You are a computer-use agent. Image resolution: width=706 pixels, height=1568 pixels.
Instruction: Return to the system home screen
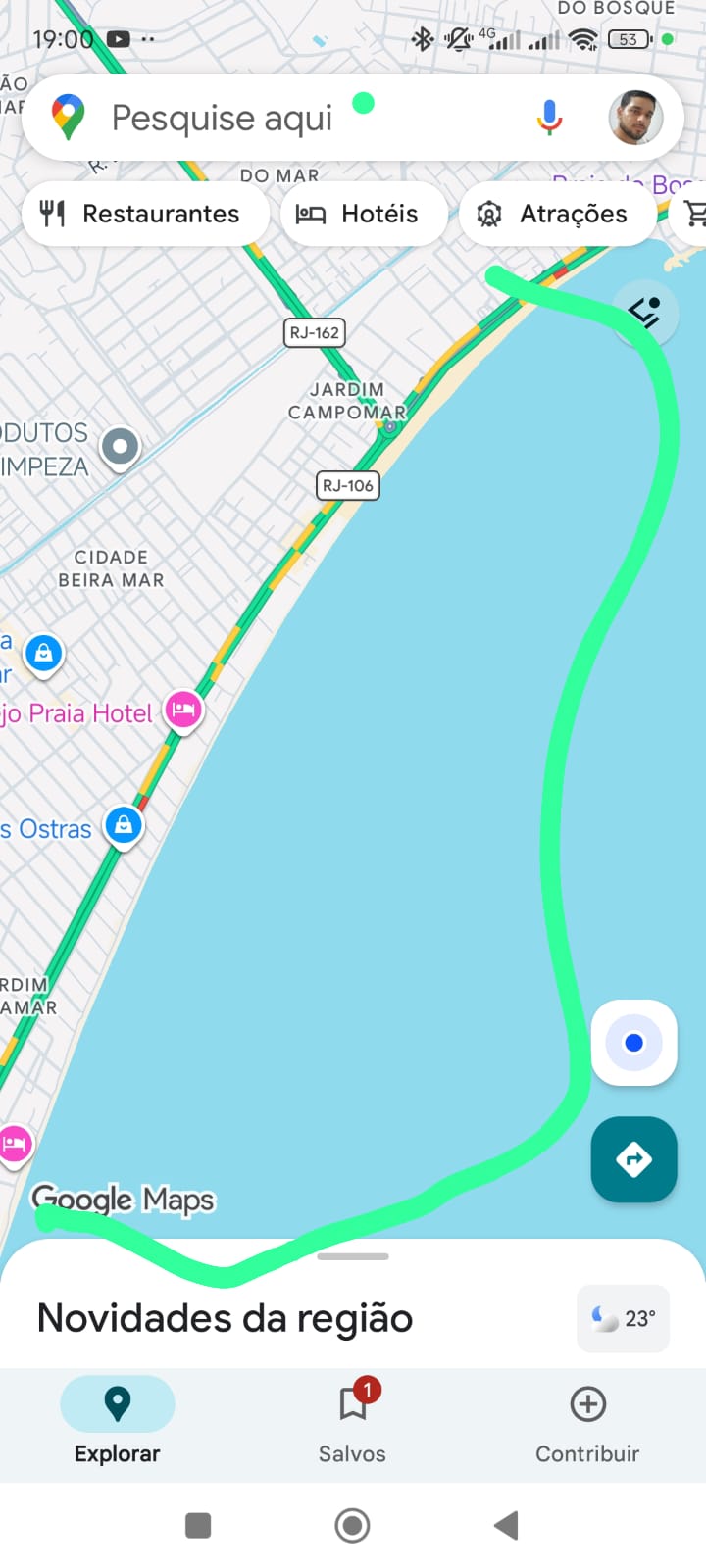[x=352, y=1525]
